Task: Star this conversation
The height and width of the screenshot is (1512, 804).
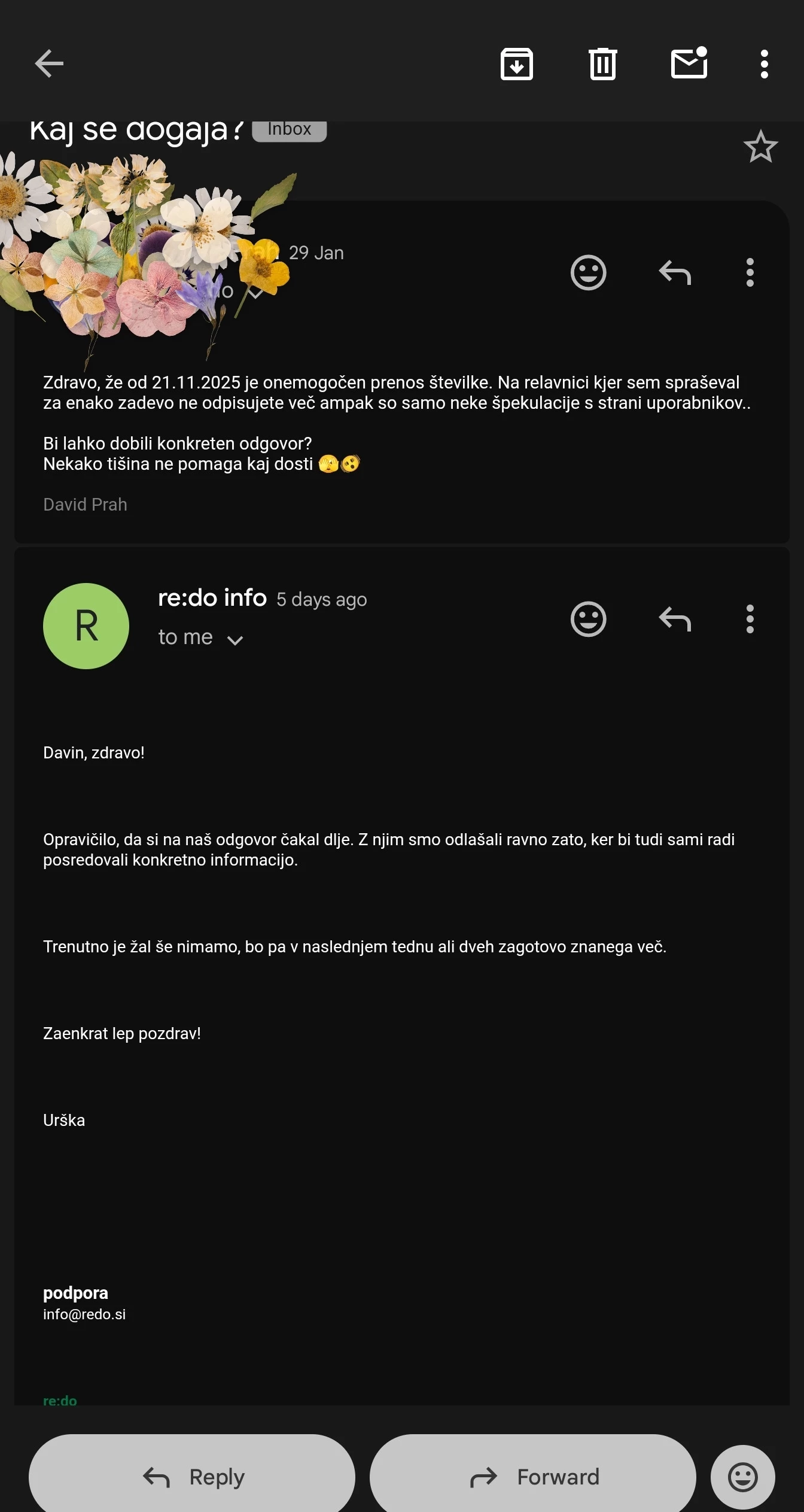Action: pyautogui.click(x=760, y=147)
